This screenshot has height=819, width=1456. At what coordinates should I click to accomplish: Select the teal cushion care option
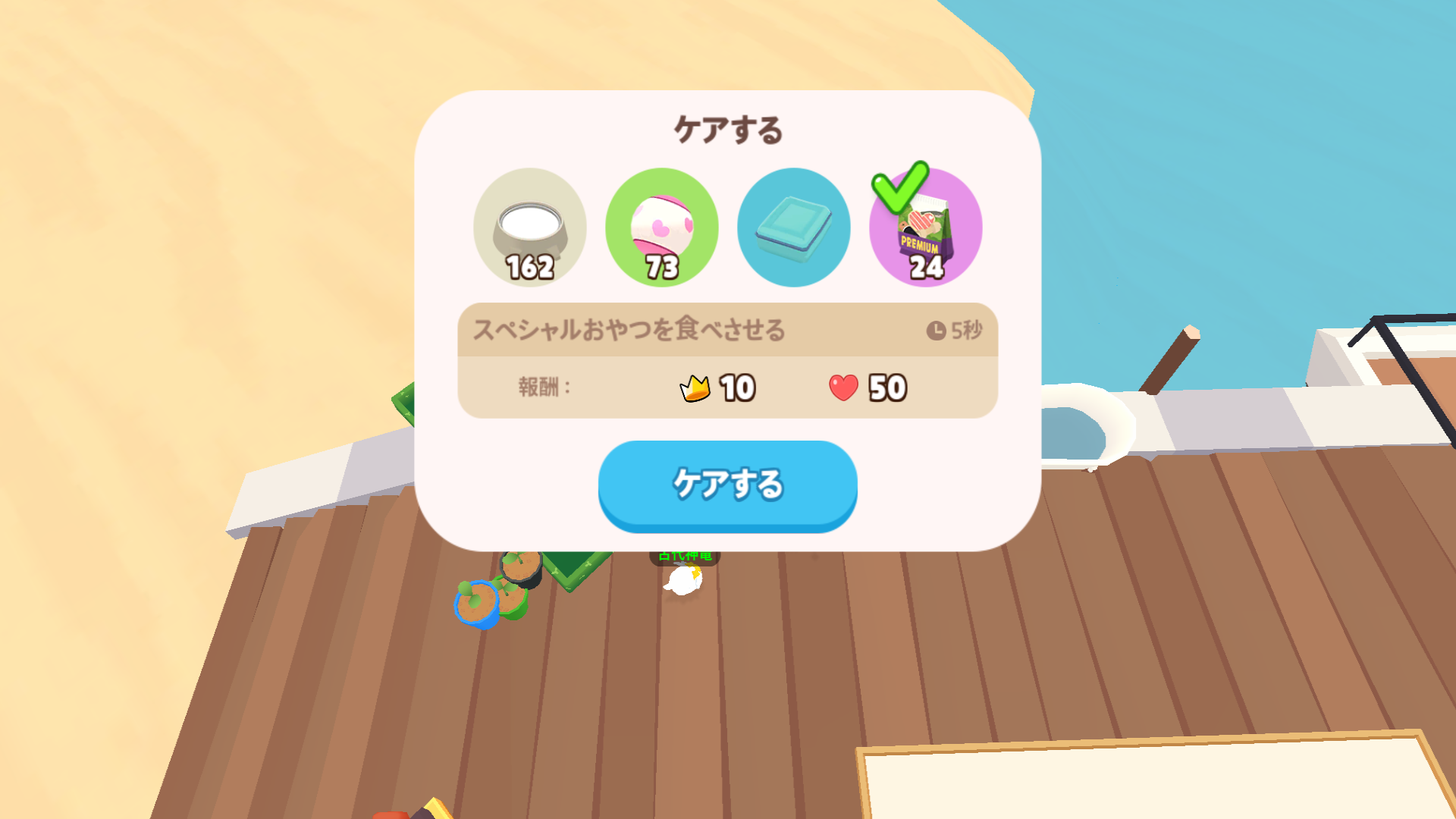(793, 227)
